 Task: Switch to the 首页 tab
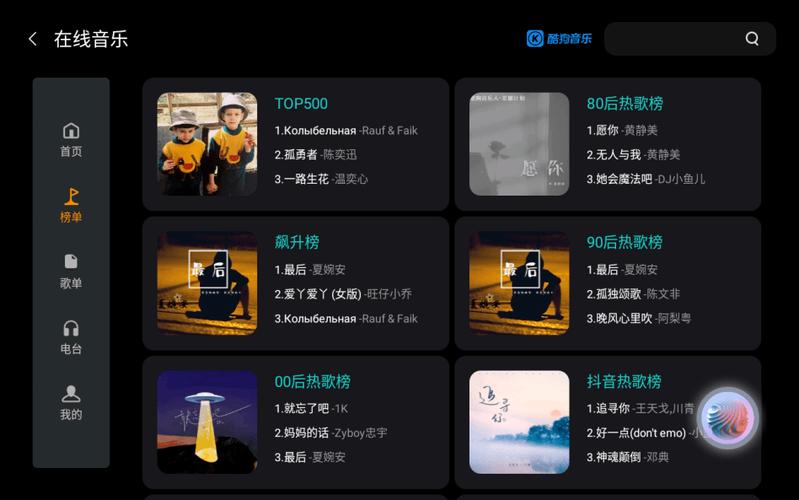pyautogui.click(x=71, y=140)
